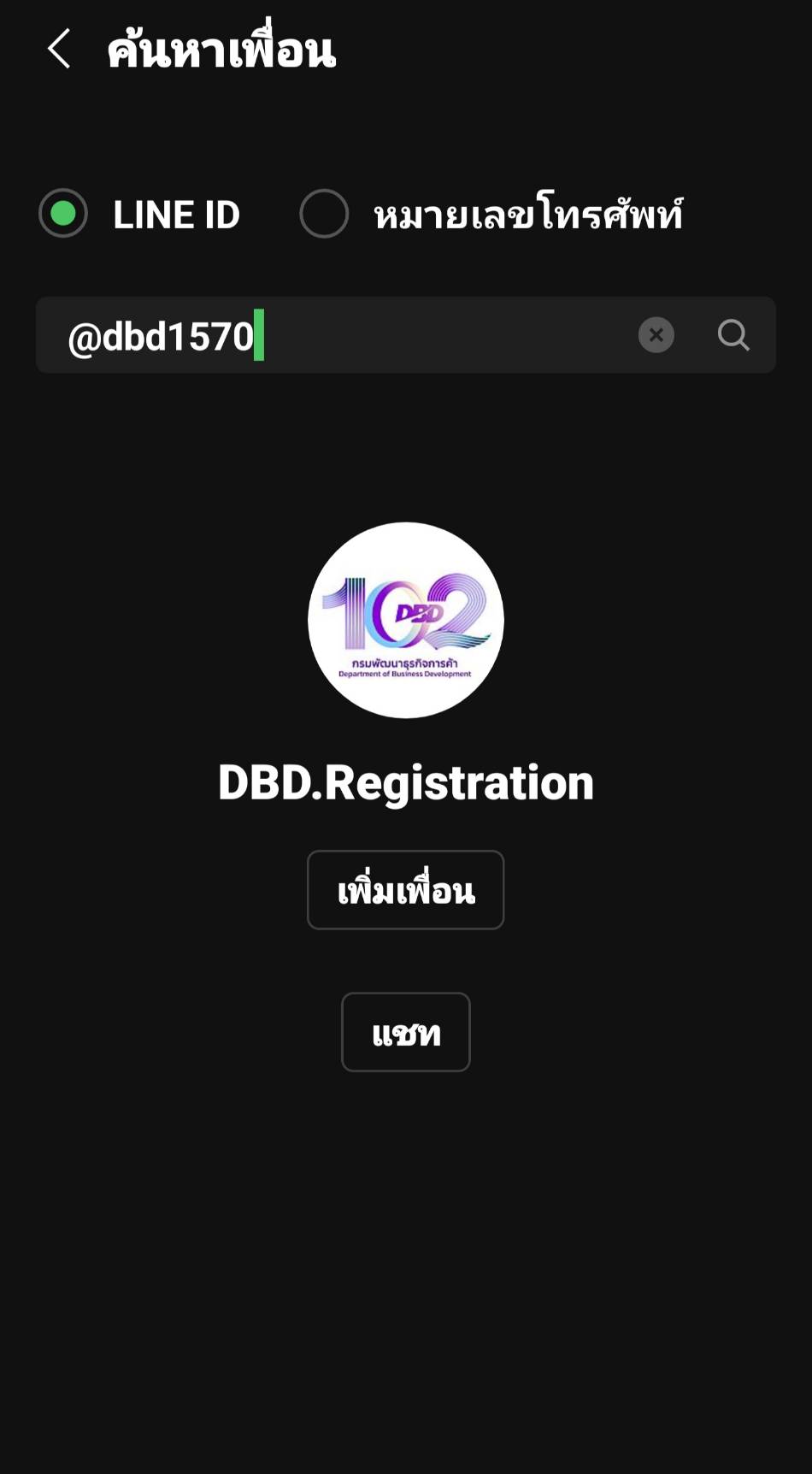Screen dimensions: 812x1474
Task: Tap the @dbd1570 search text field
Action: [333, 335]
